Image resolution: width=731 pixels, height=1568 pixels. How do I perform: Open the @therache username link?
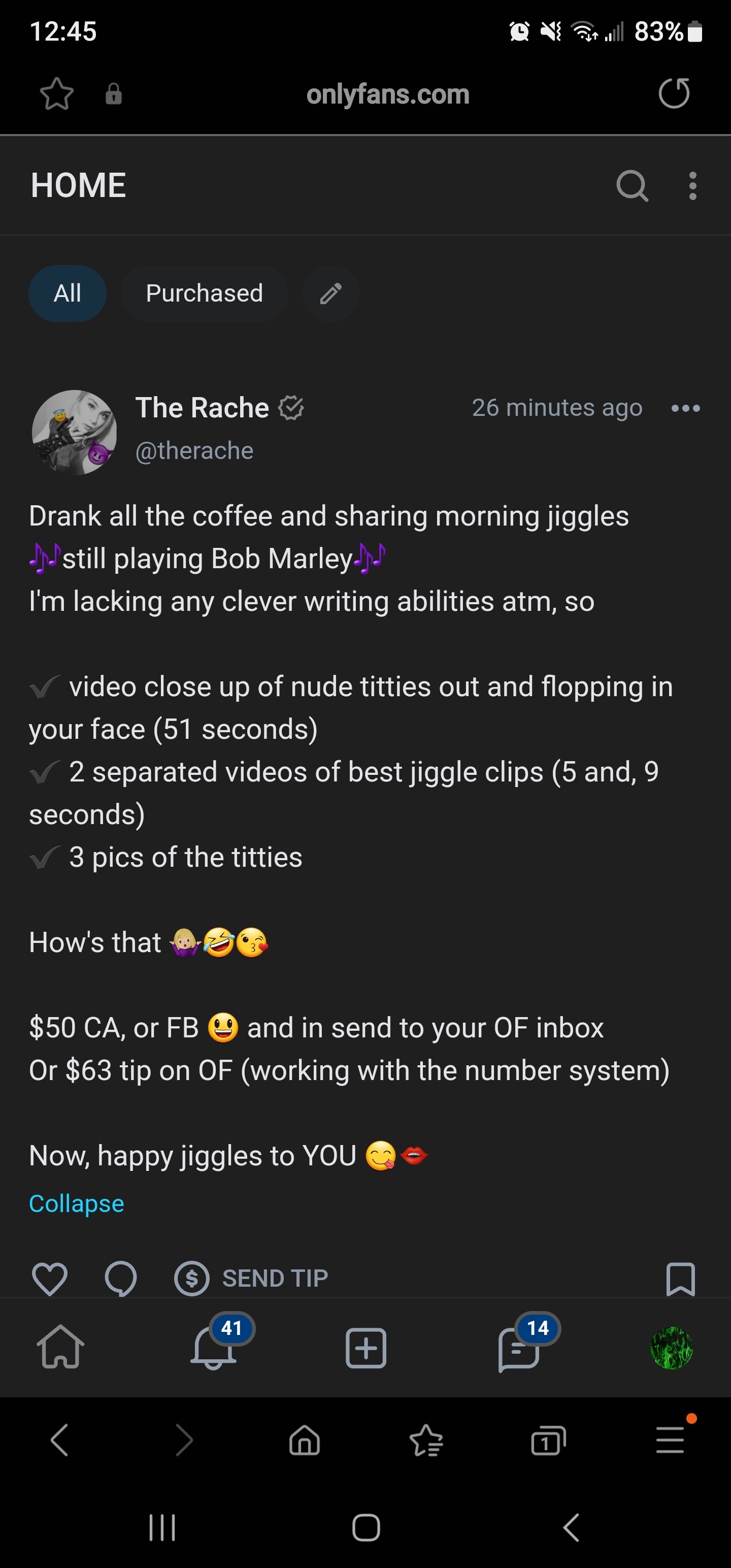[x=194, y=451]
